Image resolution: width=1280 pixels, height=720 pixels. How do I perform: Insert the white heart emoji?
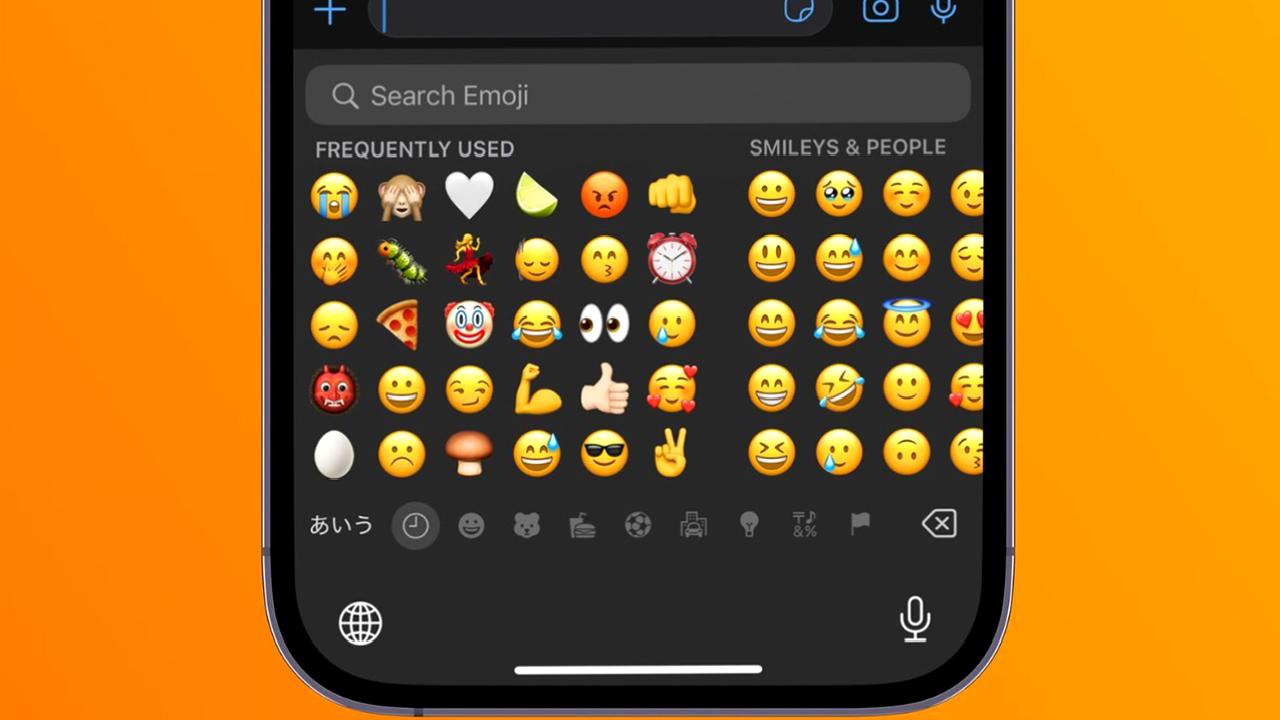click(469, 195)
